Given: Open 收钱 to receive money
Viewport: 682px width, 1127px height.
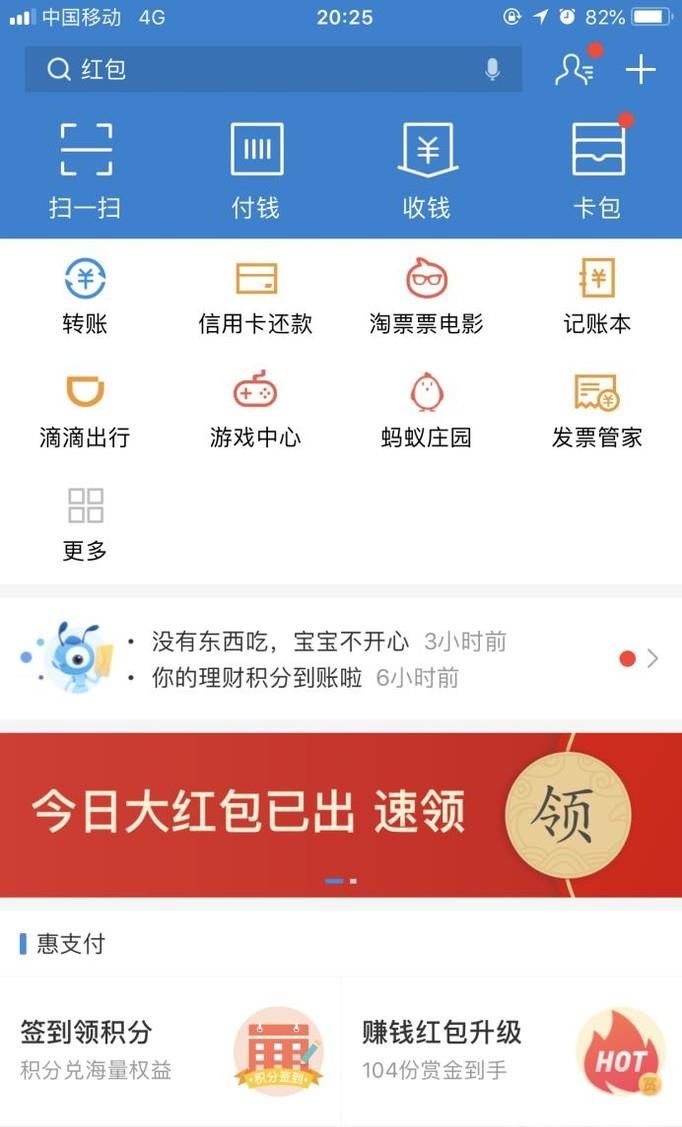Looking at the screenshot, I should [427, 168].
